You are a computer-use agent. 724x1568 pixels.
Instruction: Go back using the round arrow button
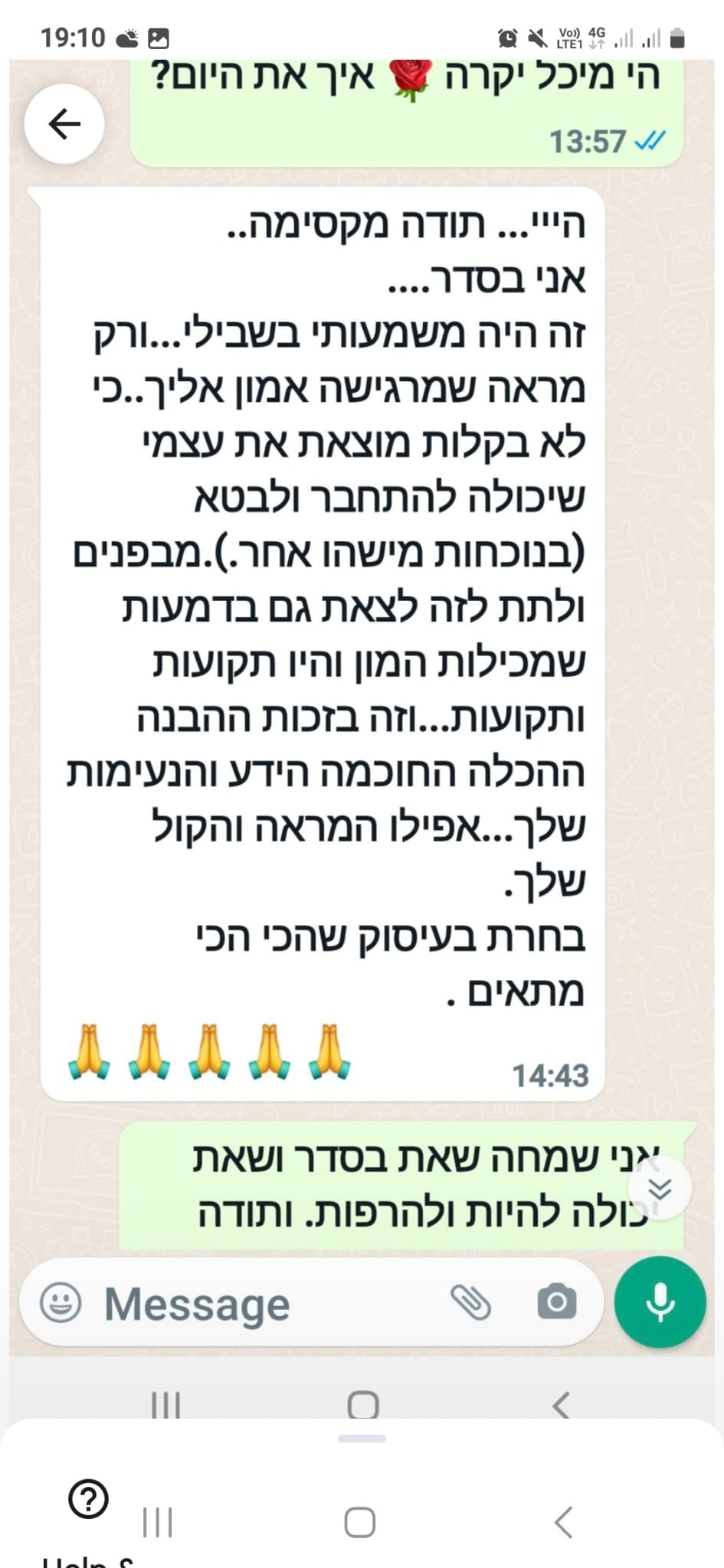pos(64,123)
